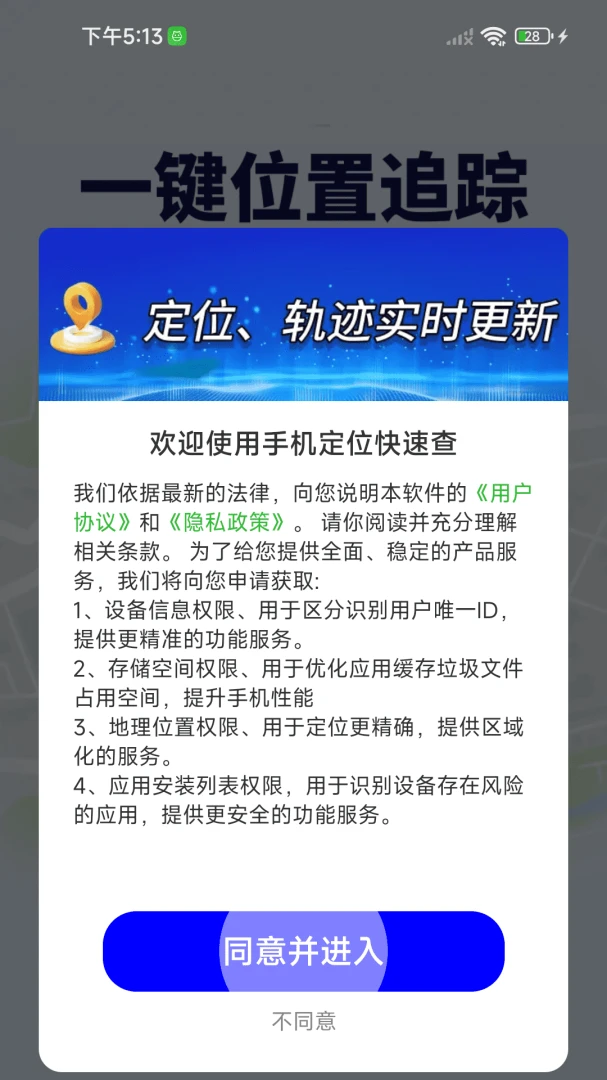The width and height of the screenshot is (607, 1080).
Task: Tap the 同意并进入 button
Action: (x=303, y=951)
